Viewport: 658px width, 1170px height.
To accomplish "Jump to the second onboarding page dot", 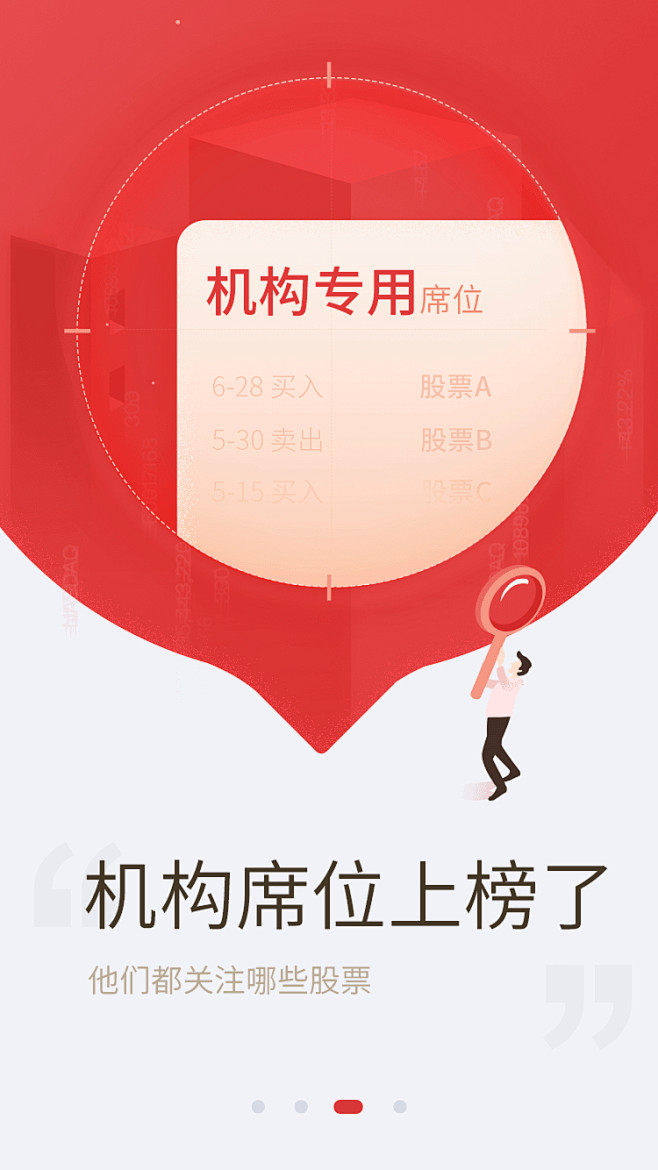I will (301, 1107).
